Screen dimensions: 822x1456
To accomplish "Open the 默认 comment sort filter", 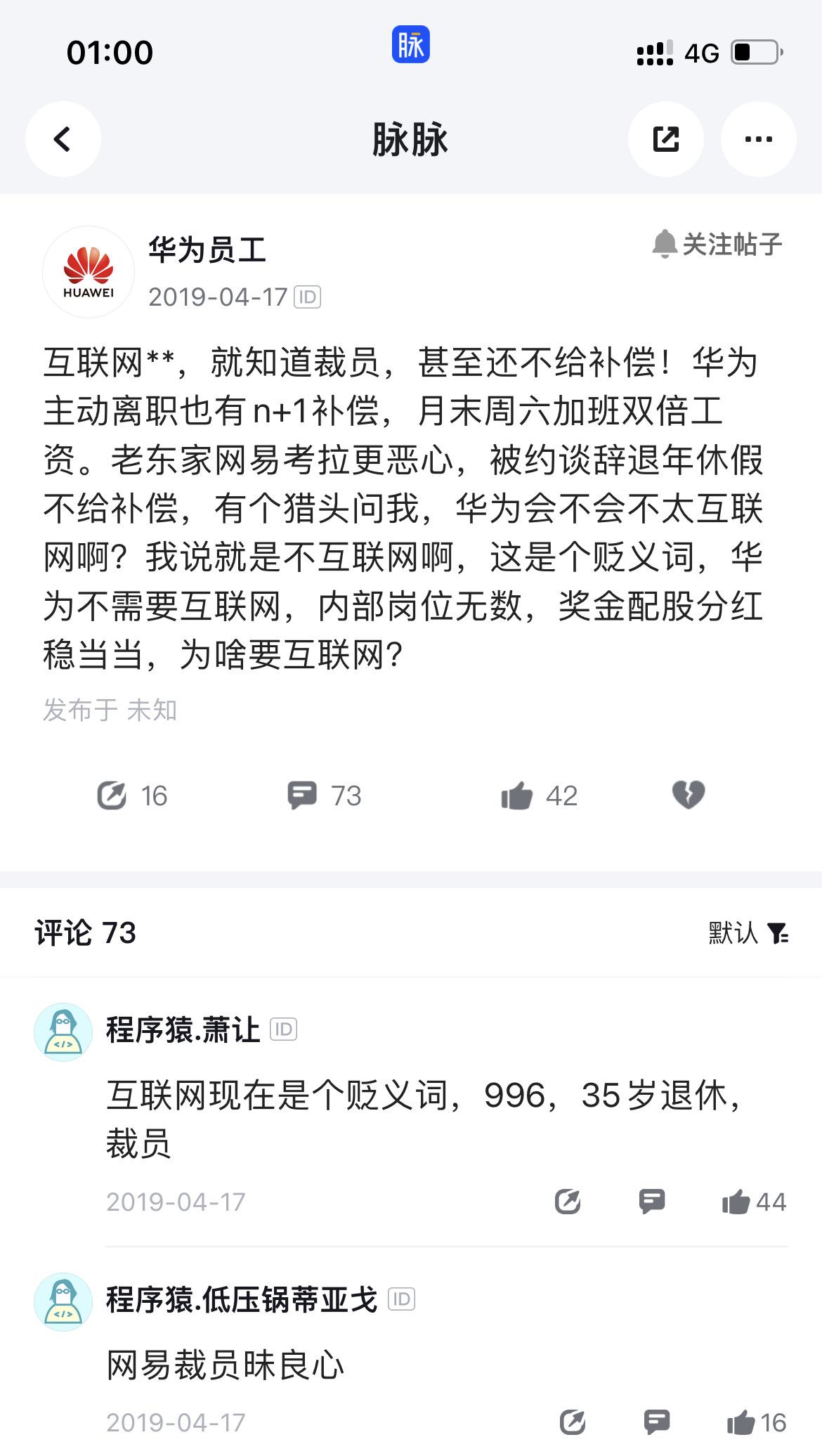I will tap(748, 933).
